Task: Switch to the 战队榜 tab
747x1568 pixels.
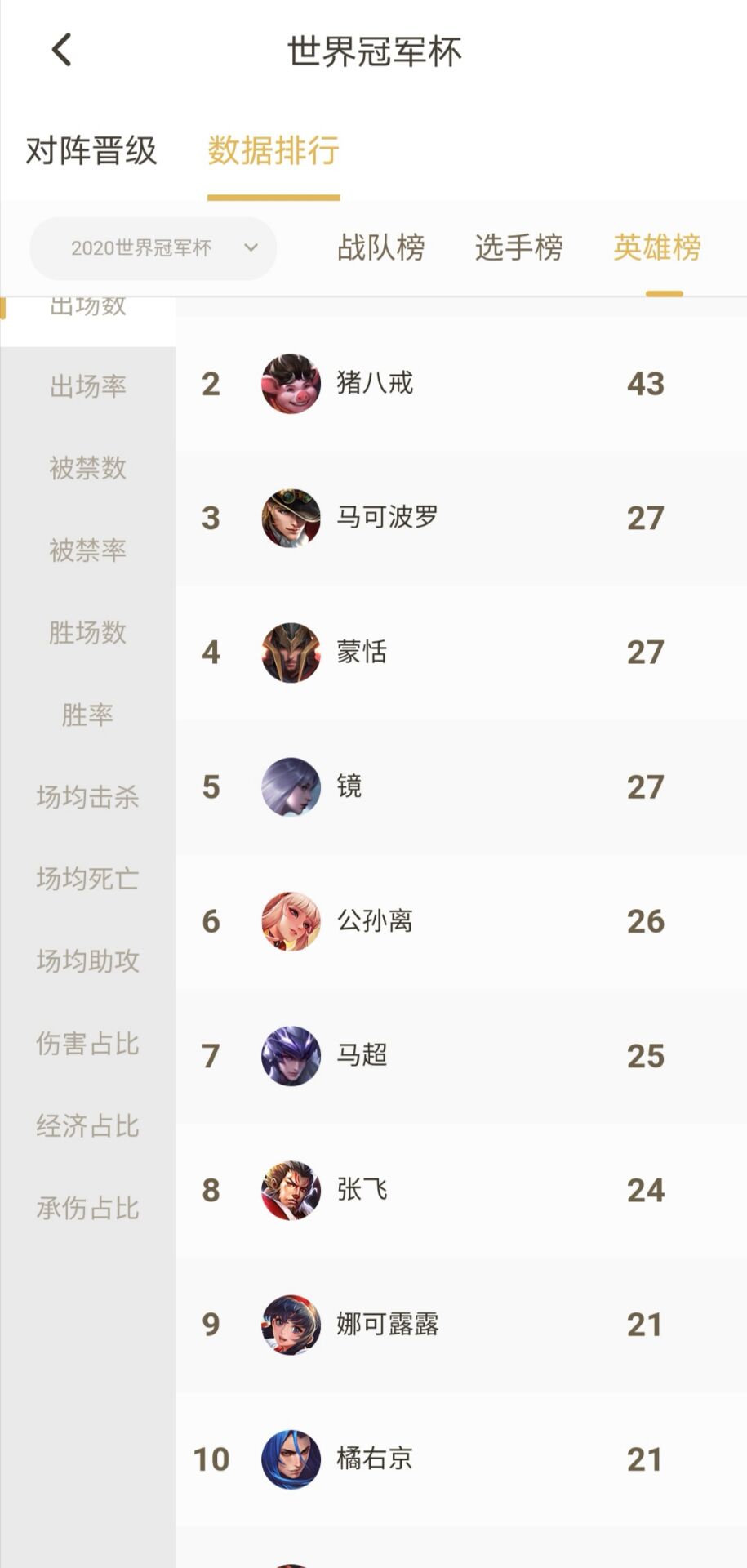Action: tap(381, 247)
